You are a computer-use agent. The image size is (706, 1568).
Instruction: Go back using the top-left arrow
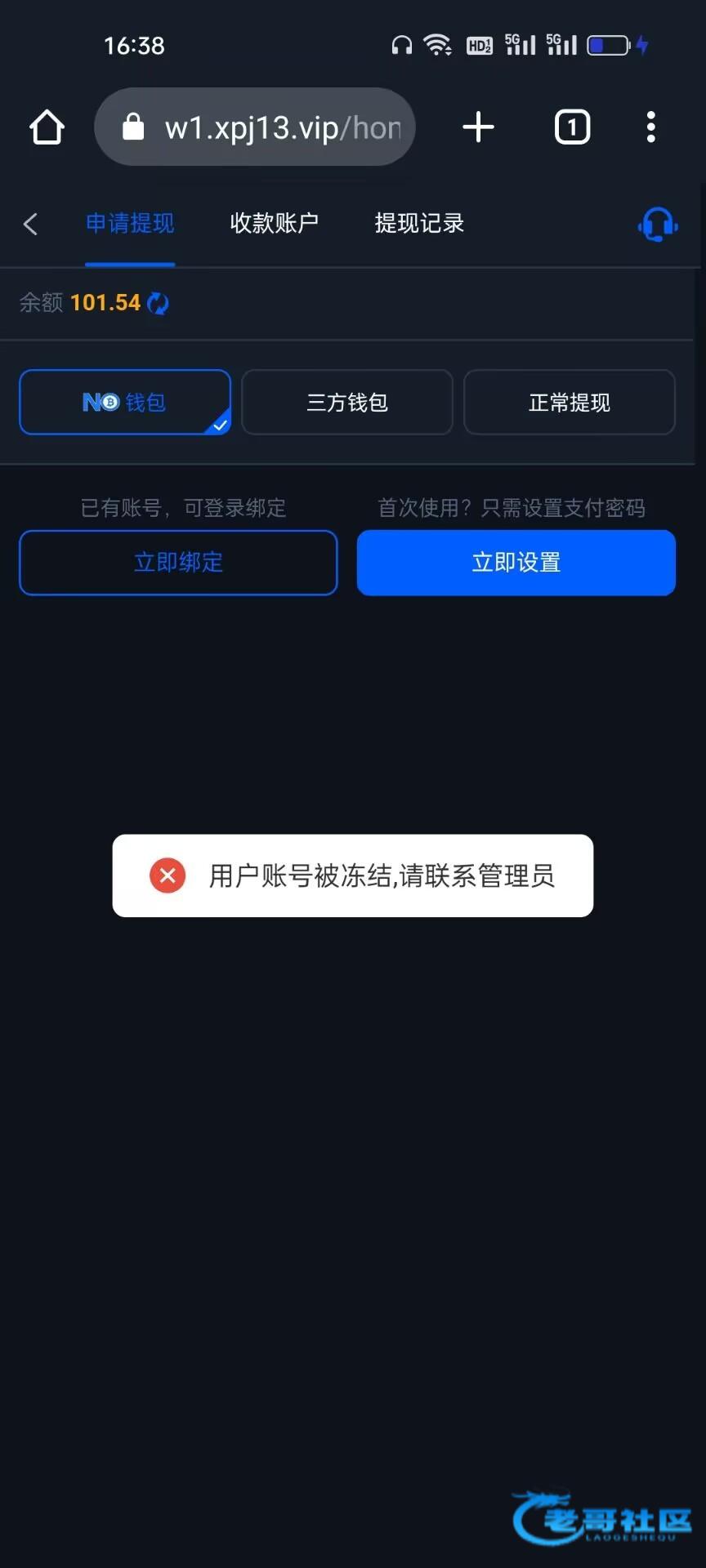click(x=31, y=224)
